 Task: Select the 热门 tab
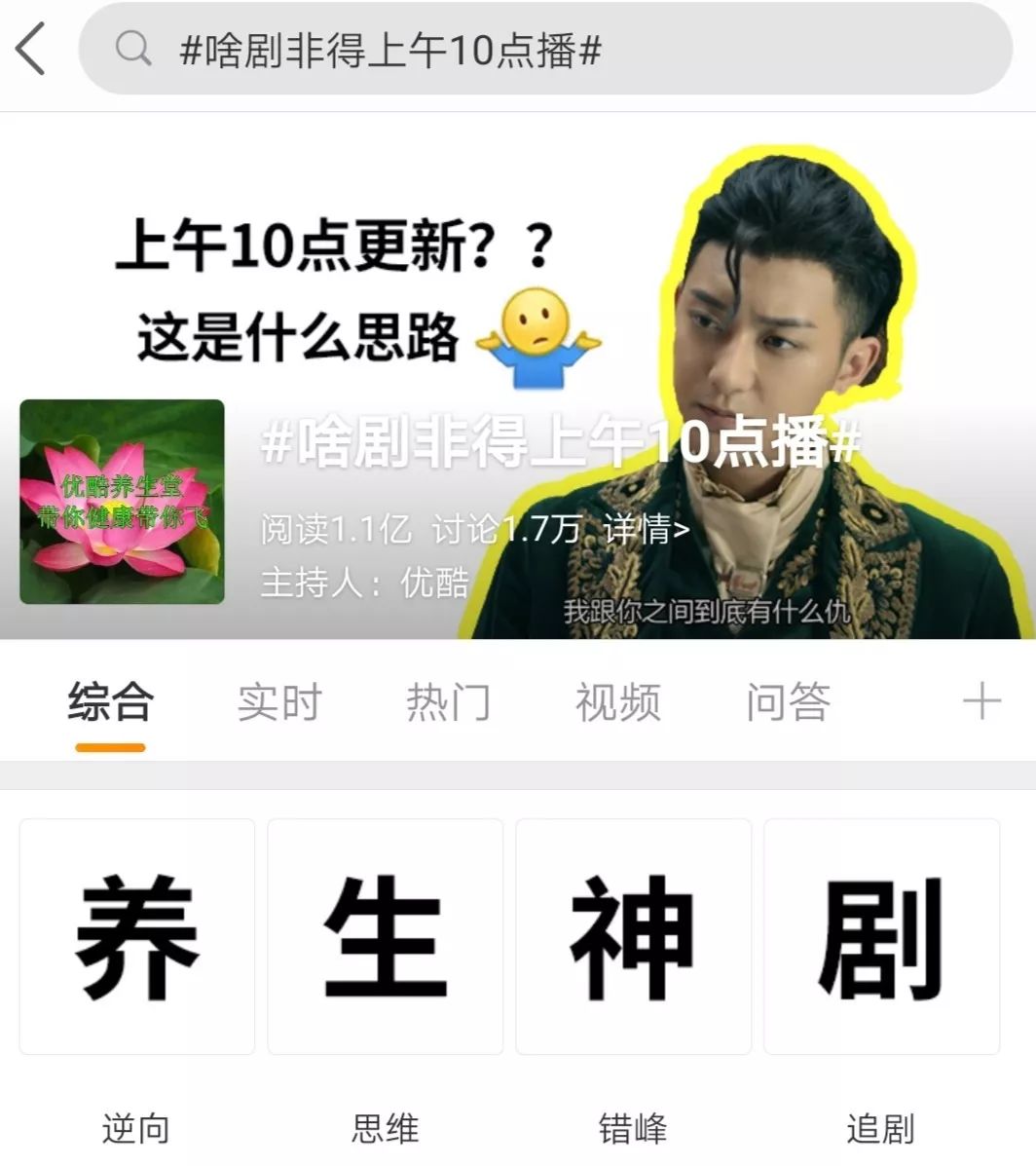pos(448,701)
